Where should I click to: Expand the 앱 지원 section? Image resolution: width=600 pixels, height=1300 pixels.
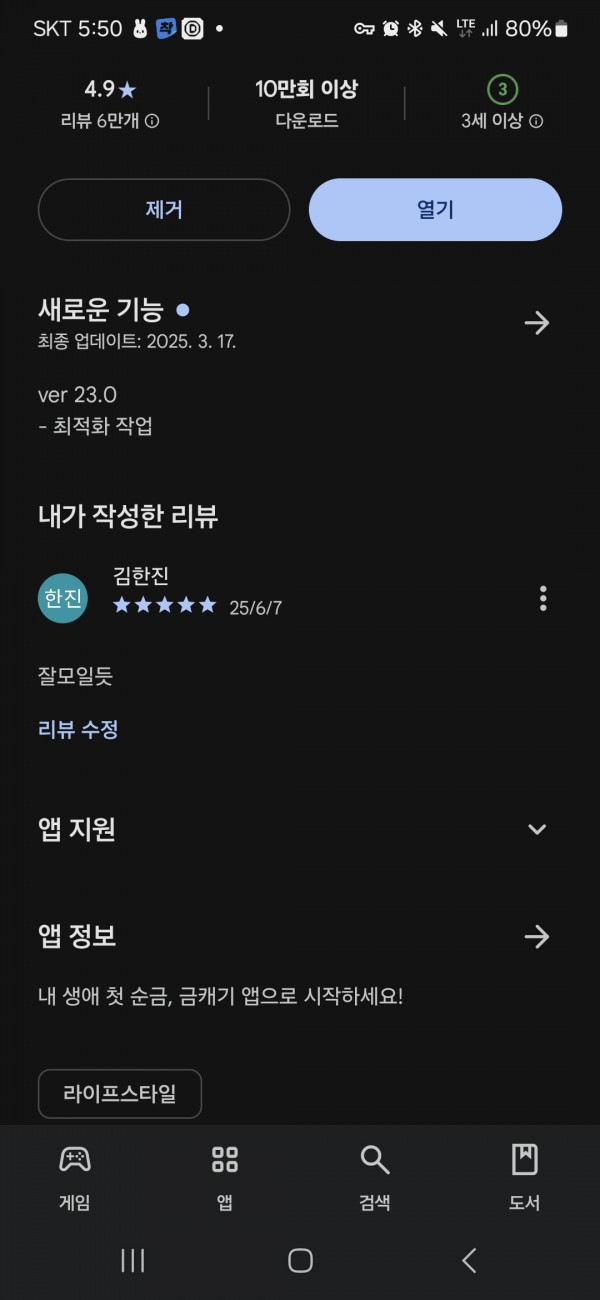(537, 829)
